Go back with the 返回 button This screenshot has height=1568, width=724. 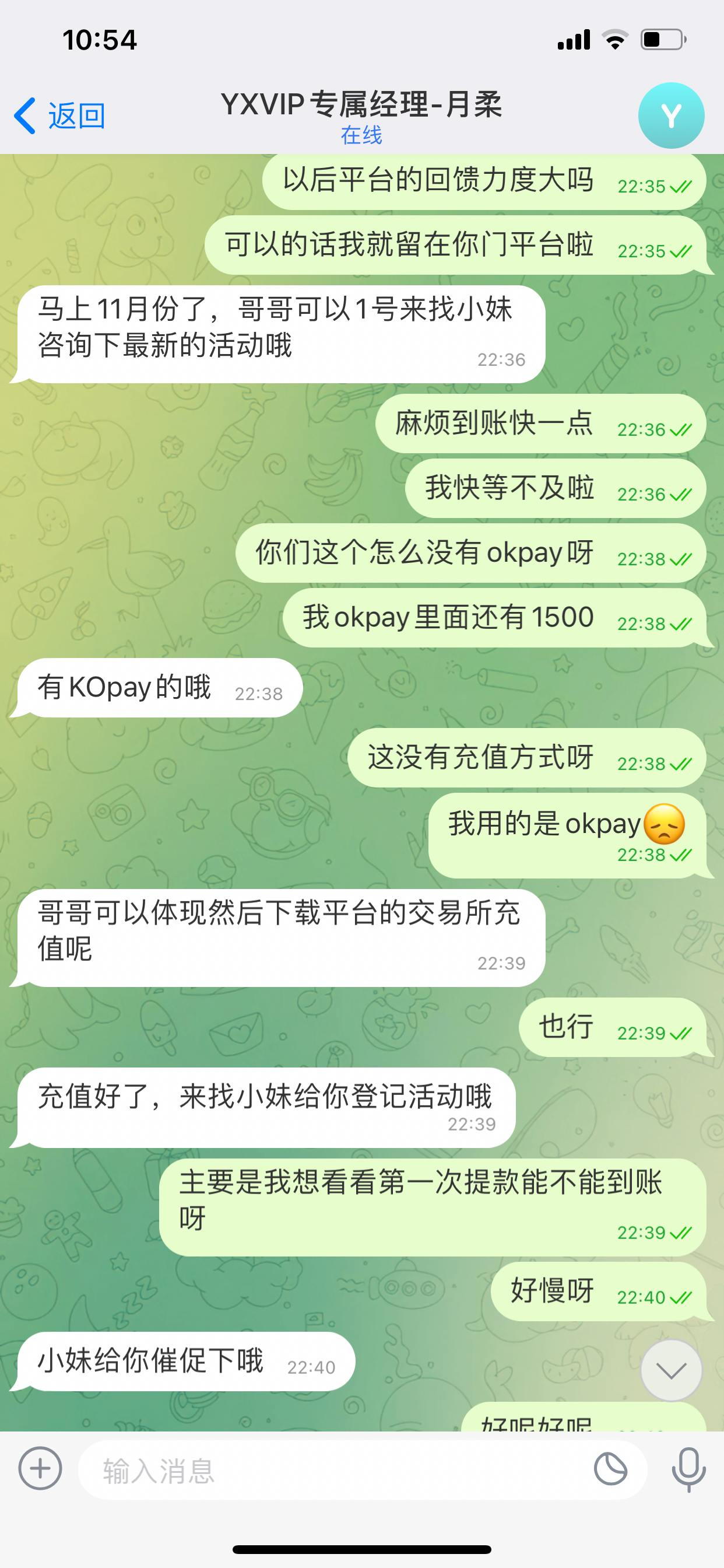point(59,116)
